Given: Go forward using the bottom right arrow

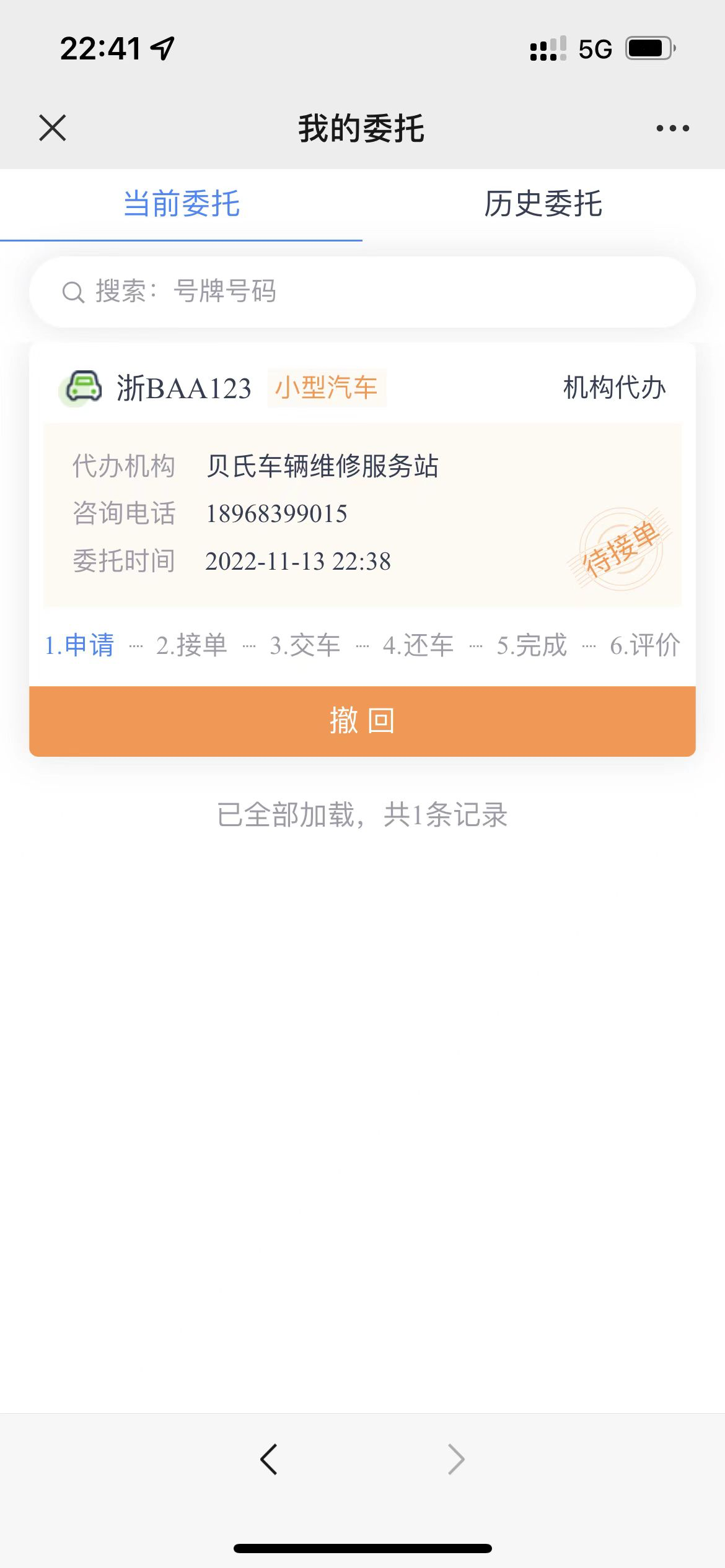Looking at the screenshot, I should click(456, 1460).
